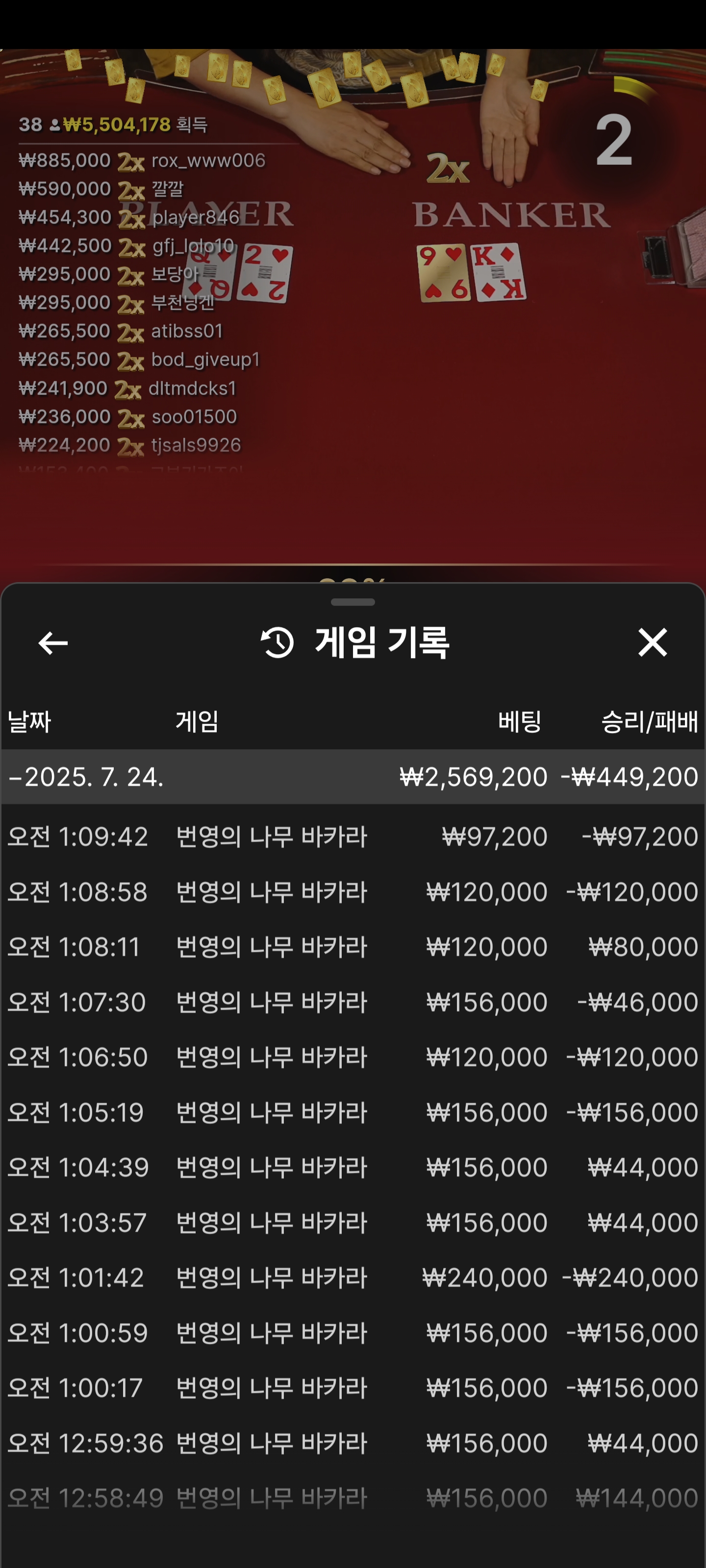This screenshot has width=706, height=1568.
Task: Open the 오전 1:05:19 game record
Action: tap(353, 1112)
